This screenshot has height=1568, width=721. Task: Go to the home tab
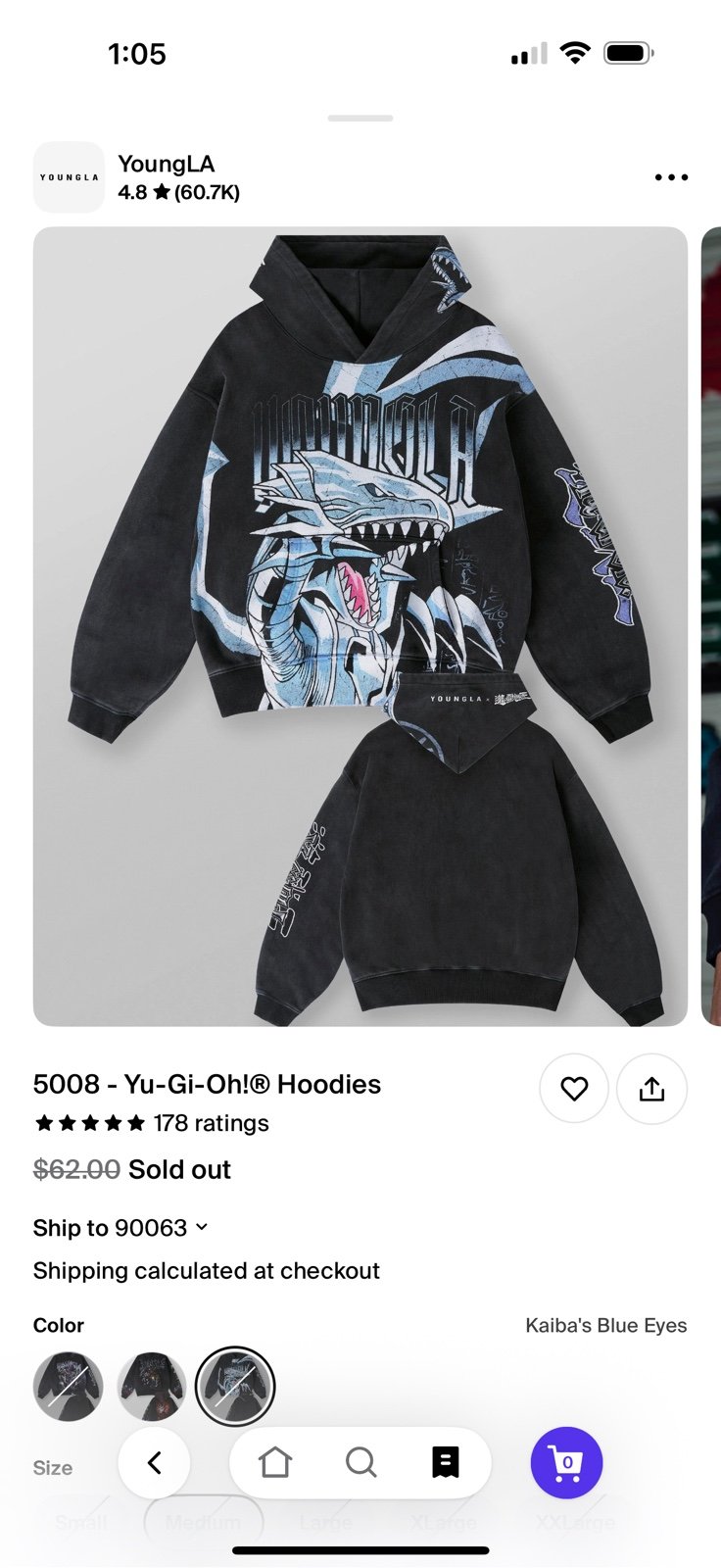coord(275,1462)
